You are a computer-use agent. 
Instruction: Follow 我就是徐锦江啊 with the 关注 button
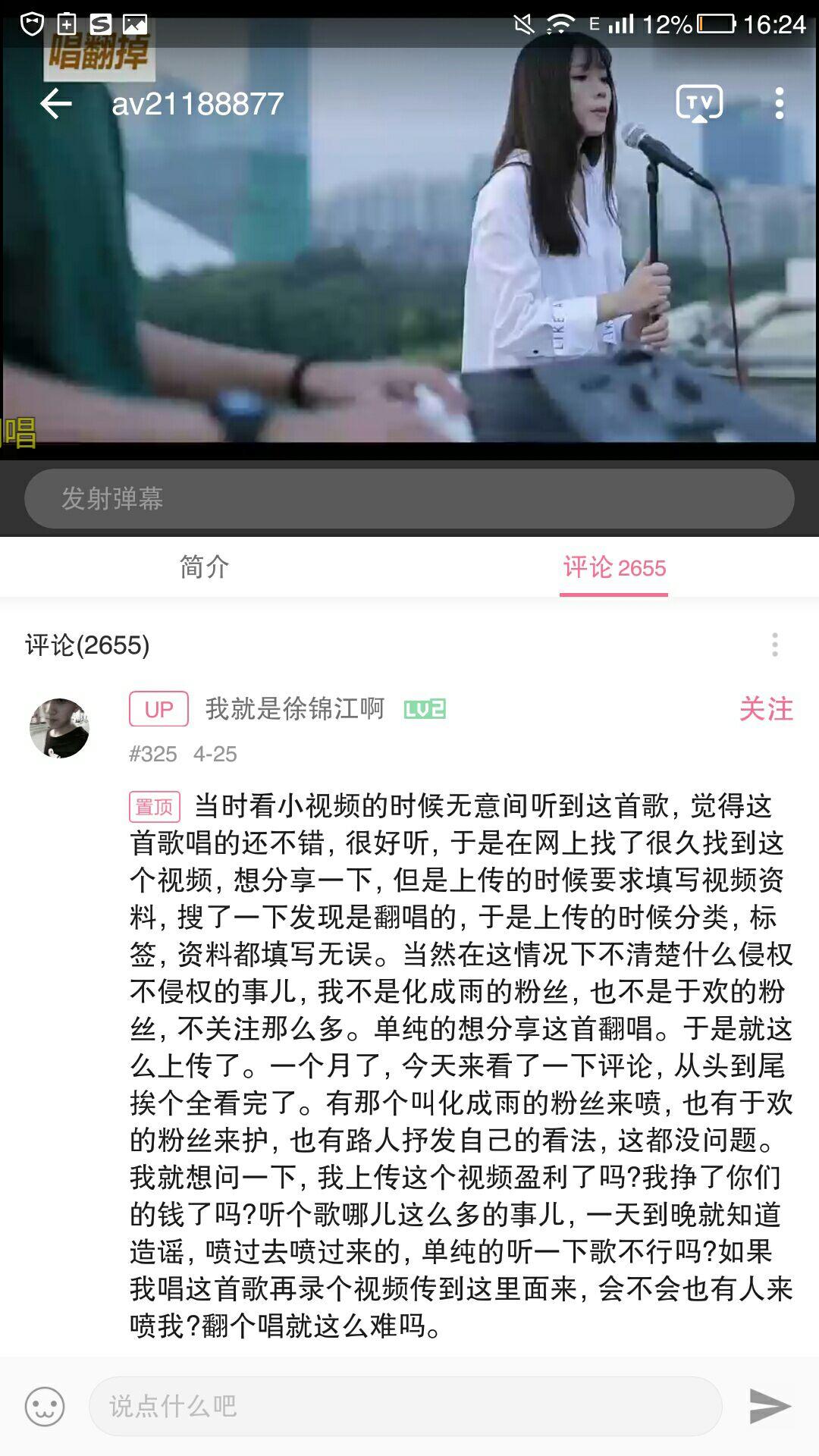point(765,709)
